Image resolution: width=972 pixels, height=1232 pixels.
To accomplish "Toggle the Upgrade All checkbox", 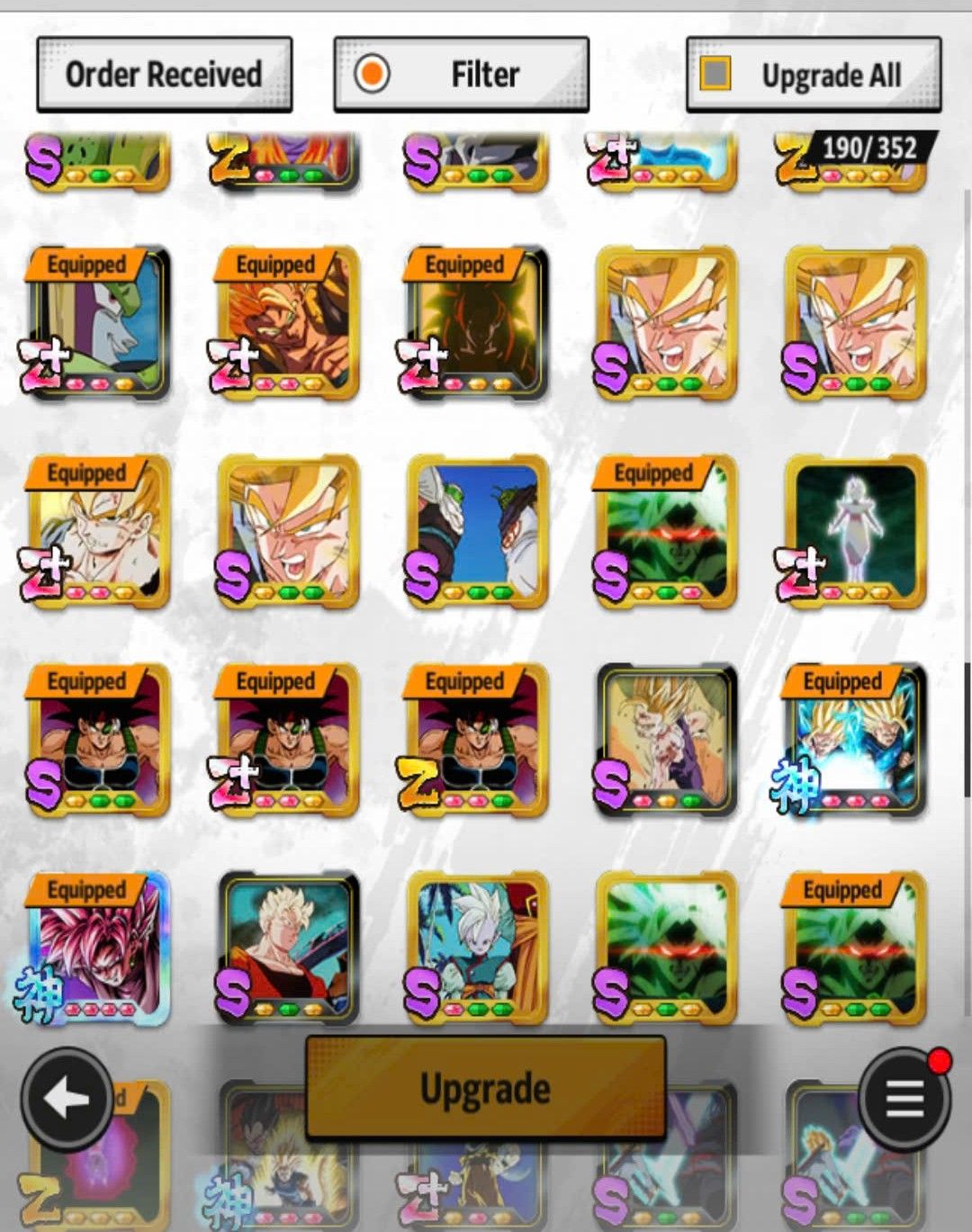I will coord(716,75).
